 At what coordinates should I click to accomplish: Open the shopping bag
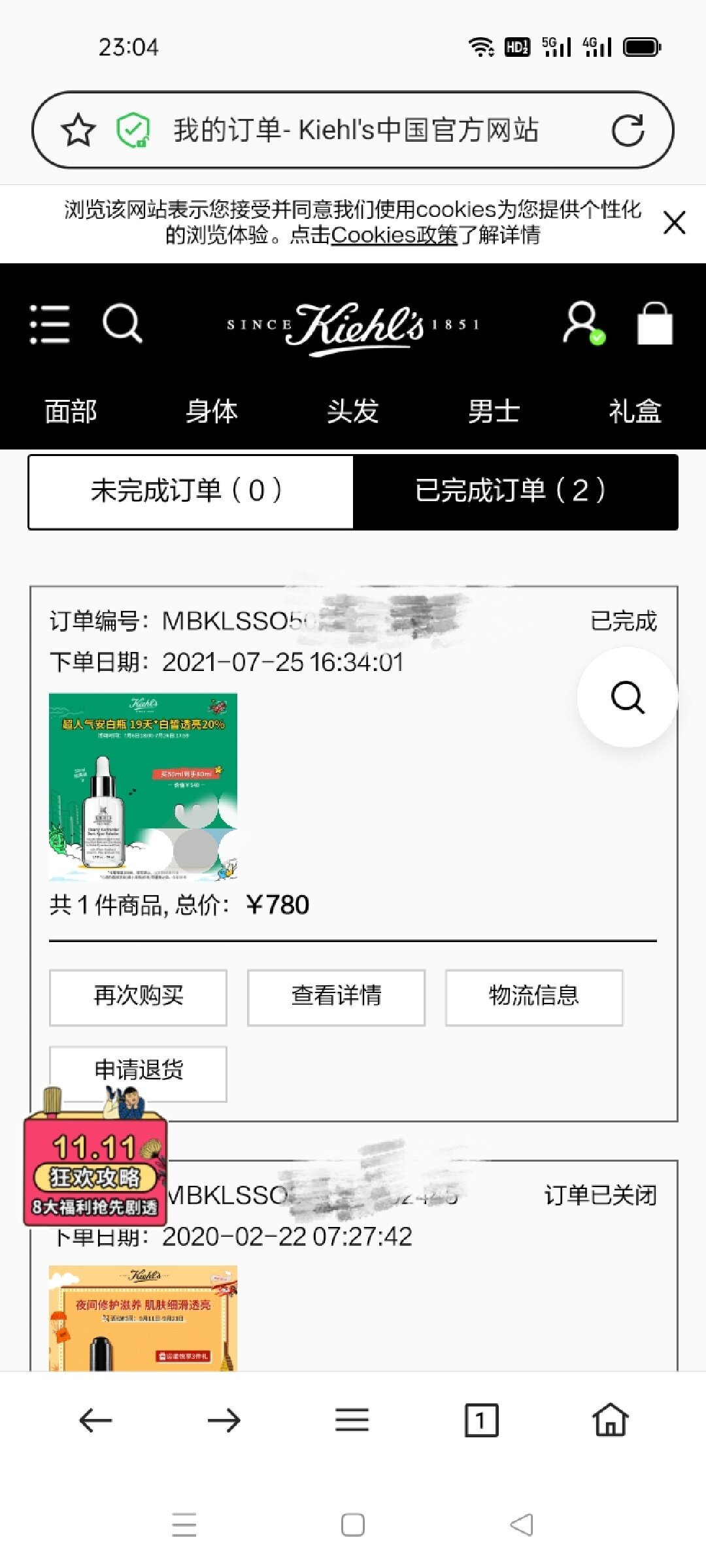[654, 323]
